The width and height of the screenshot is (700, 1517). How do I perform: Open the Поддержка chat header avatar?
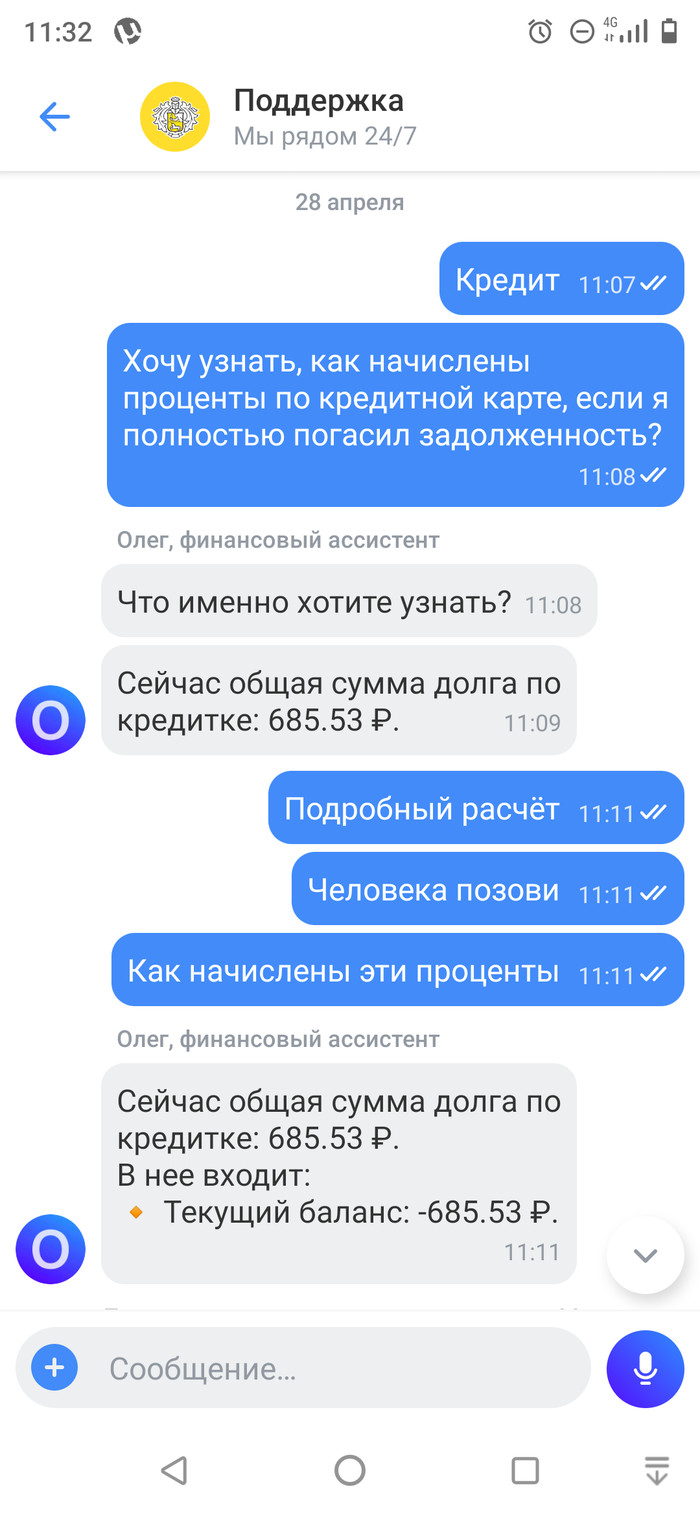175,117
